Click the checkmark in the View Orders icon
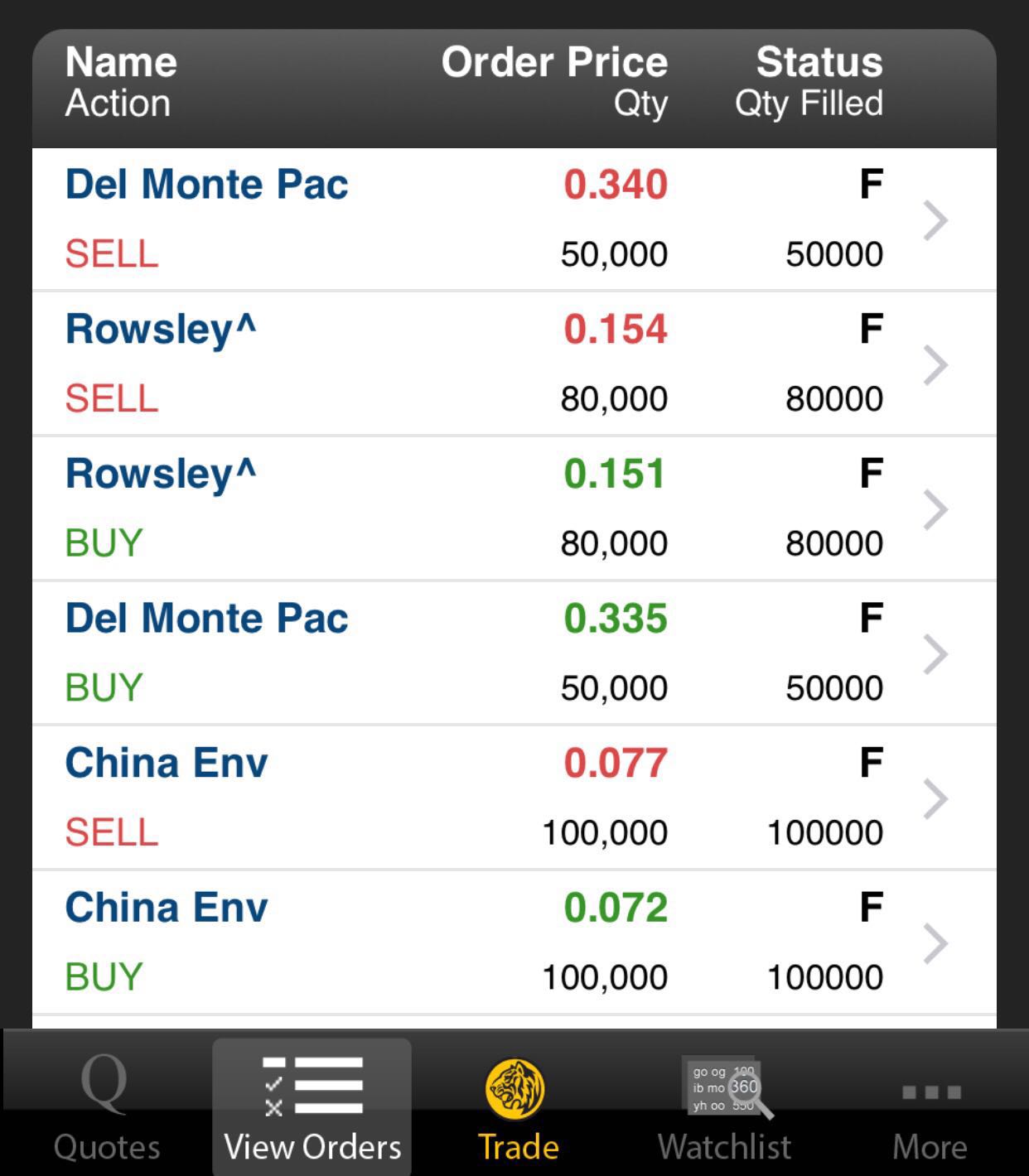Viewport: 1029px width, 1176px height. tap(273, 1085)
